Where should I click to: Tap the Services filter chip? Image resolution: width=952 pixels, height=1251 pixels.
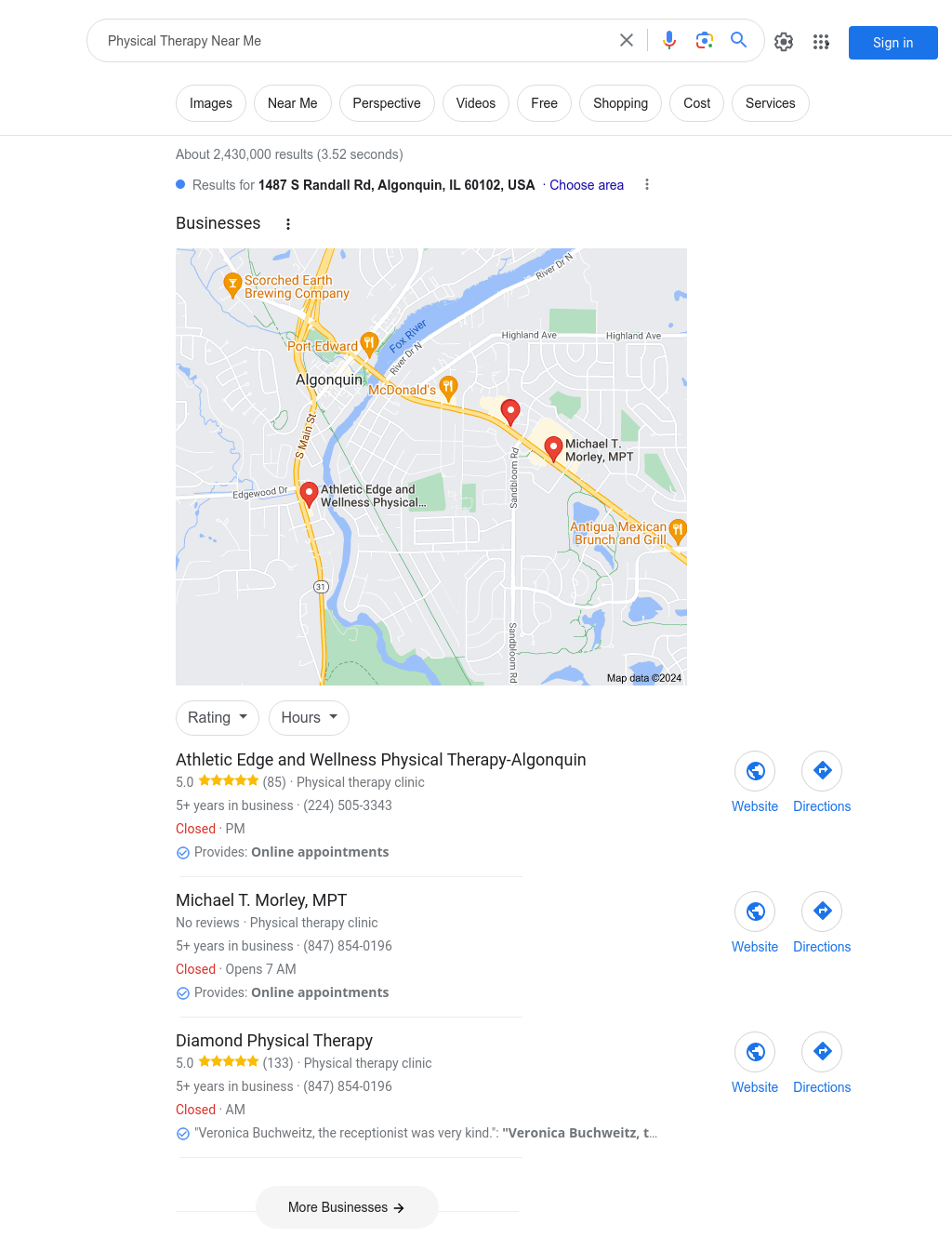coord(770,103)
